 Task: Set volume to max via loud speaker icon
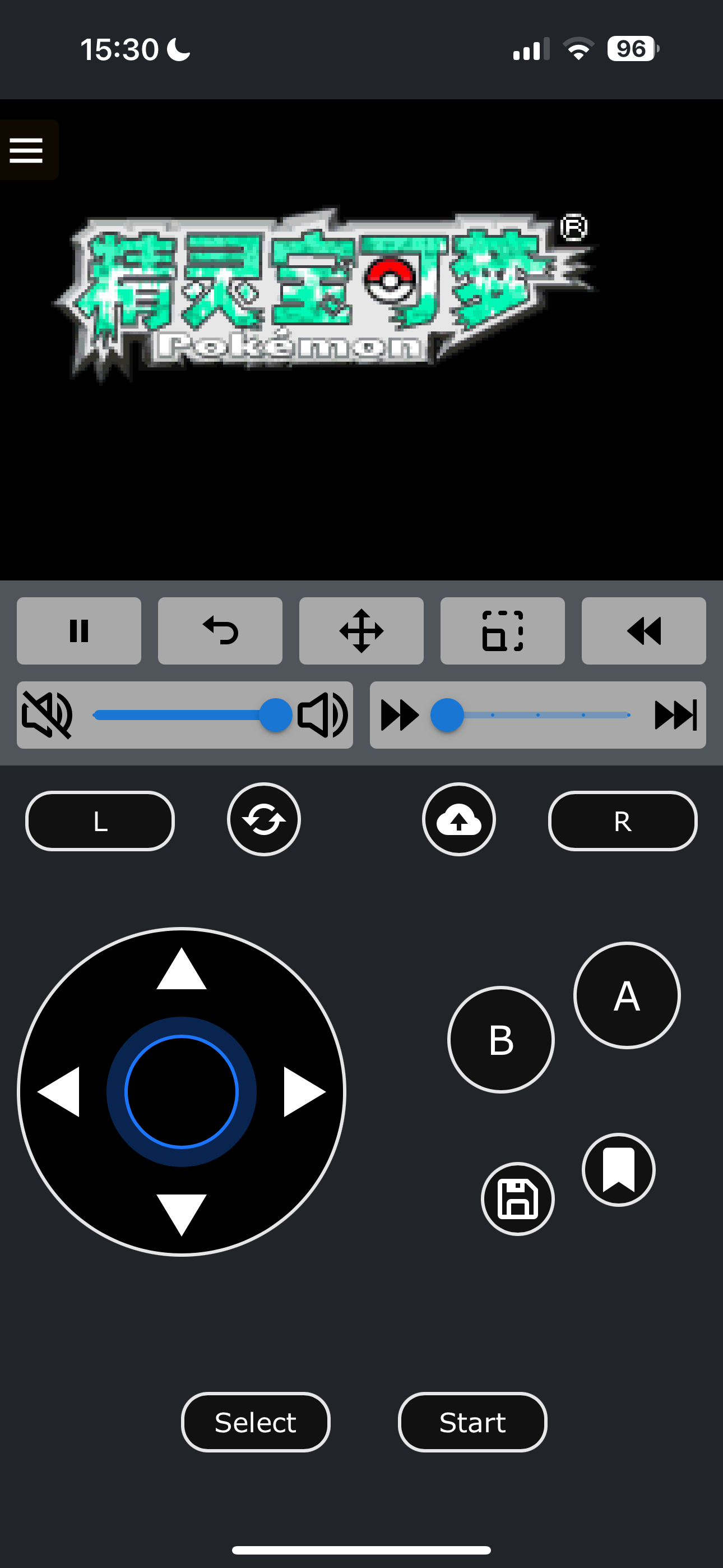click(323, 714)
